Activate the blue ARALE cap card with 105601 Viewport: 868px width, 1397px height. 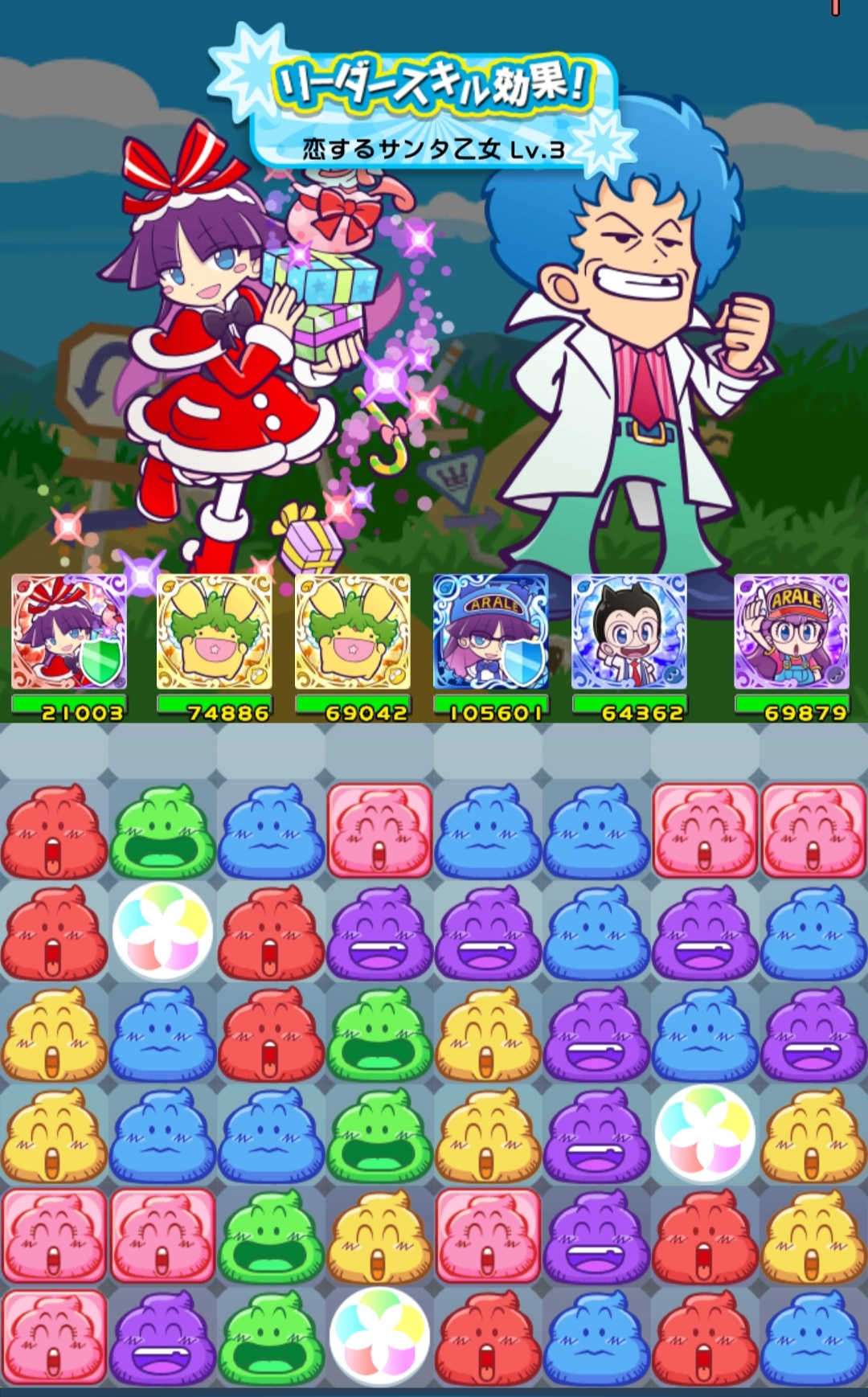click(x=490, y=633)
